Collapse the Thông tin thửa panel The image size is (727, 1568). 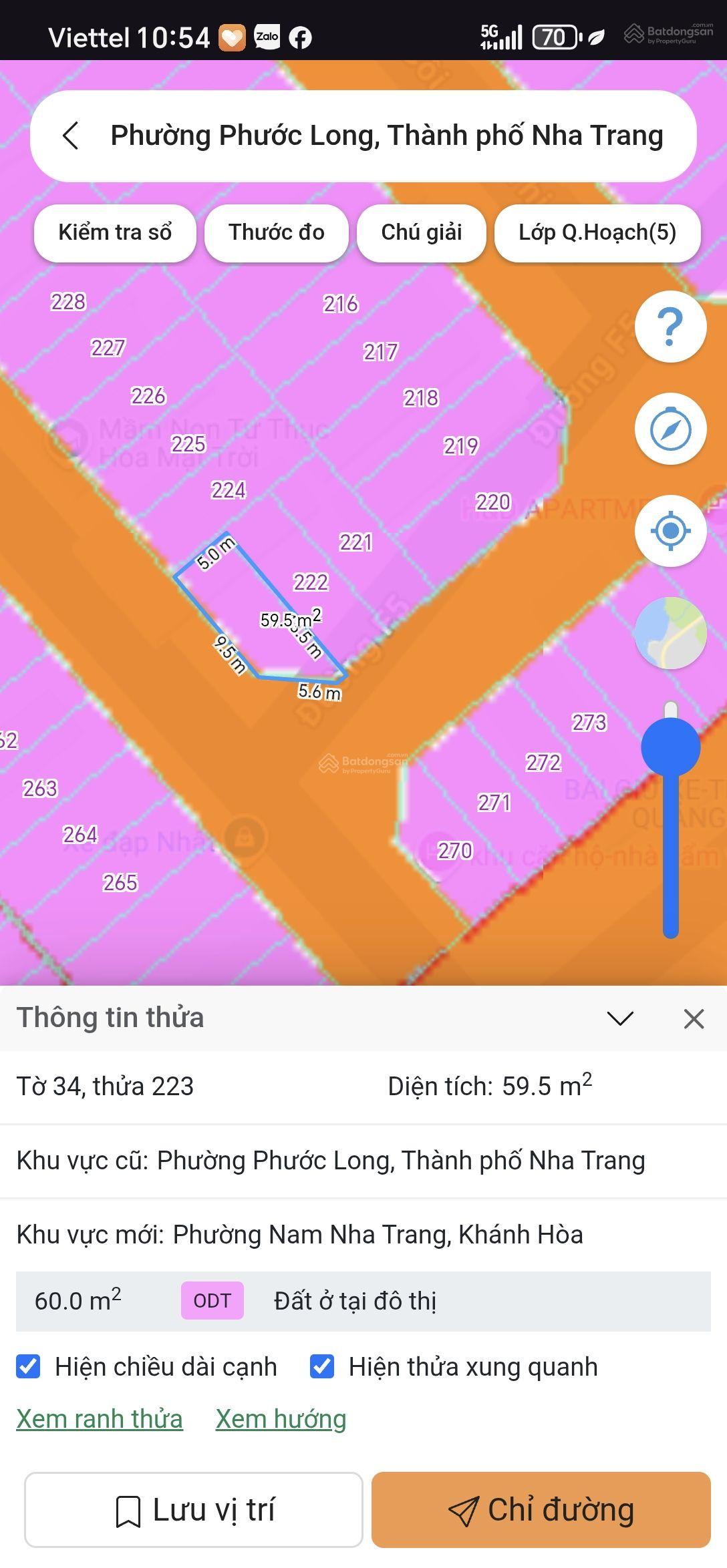619,1018
